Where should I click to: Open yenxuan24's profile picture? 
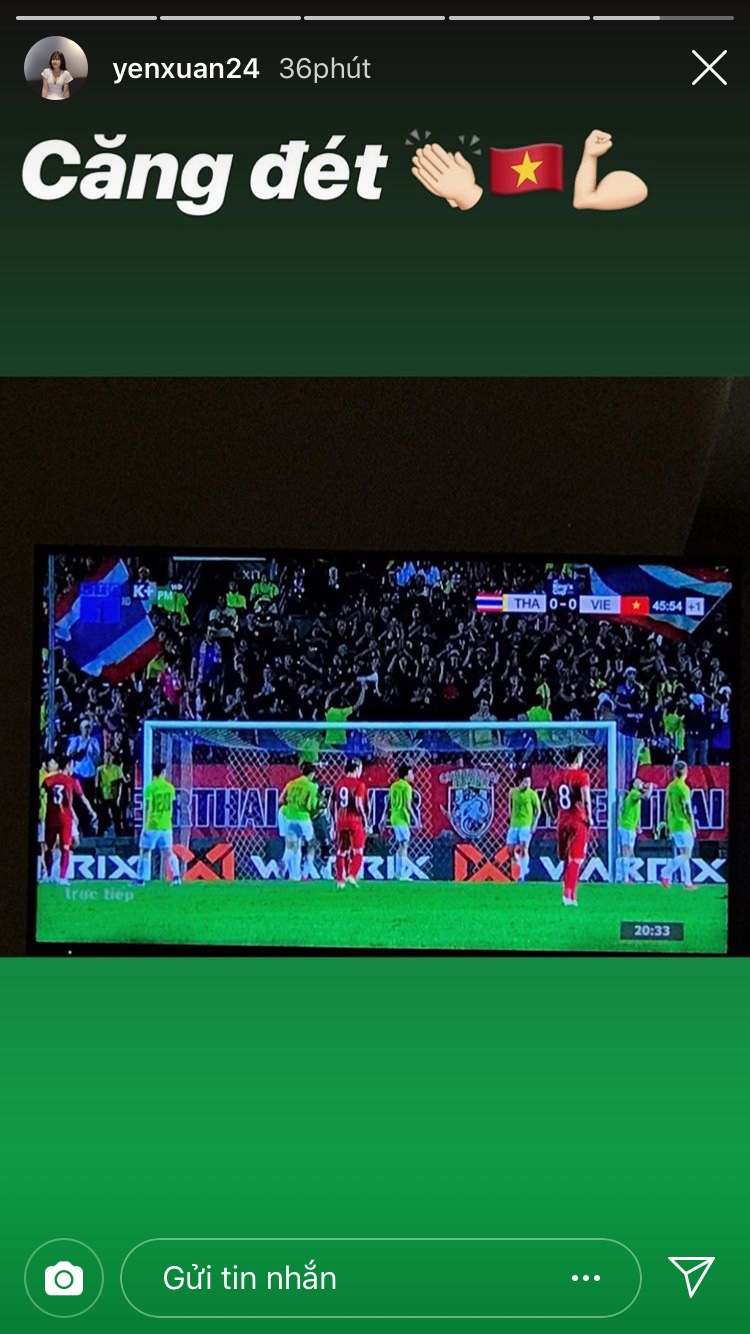tap(56, 68)
